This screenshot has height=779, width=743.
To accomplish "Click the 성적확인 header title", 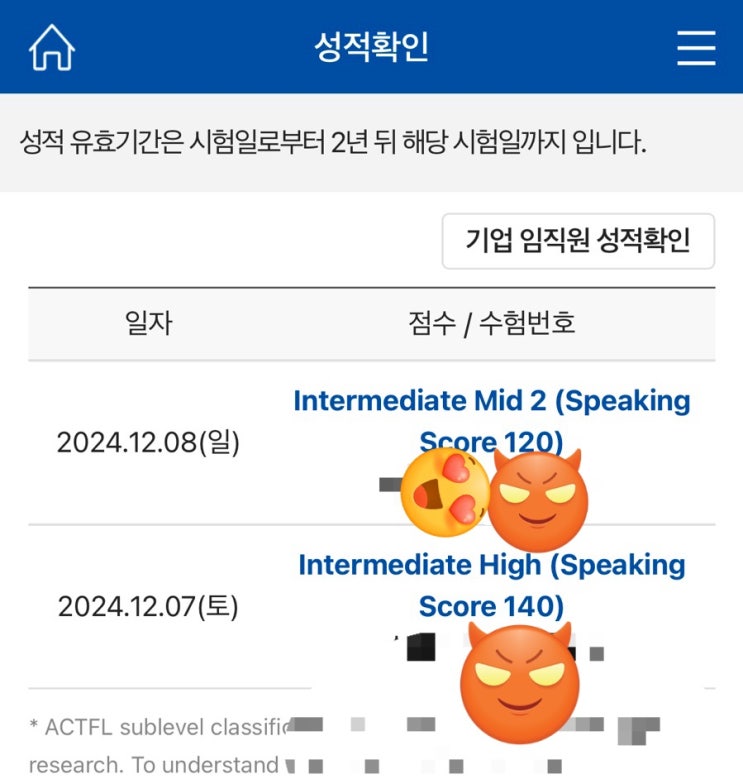I will [371, 46].
